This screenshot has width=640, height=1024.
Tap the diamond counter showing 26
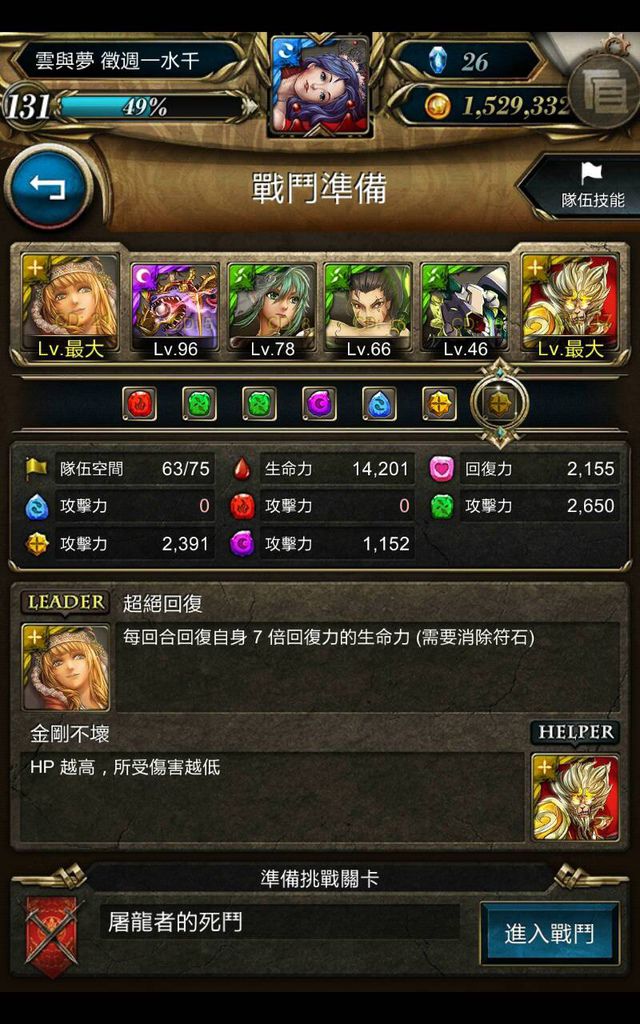(x=468, y=61)
